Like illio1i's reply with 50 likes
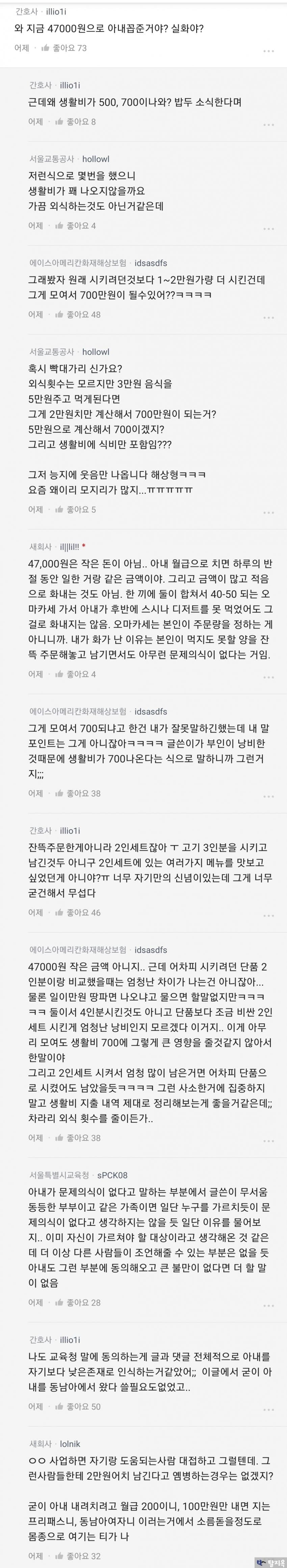 pos(59,1406)
